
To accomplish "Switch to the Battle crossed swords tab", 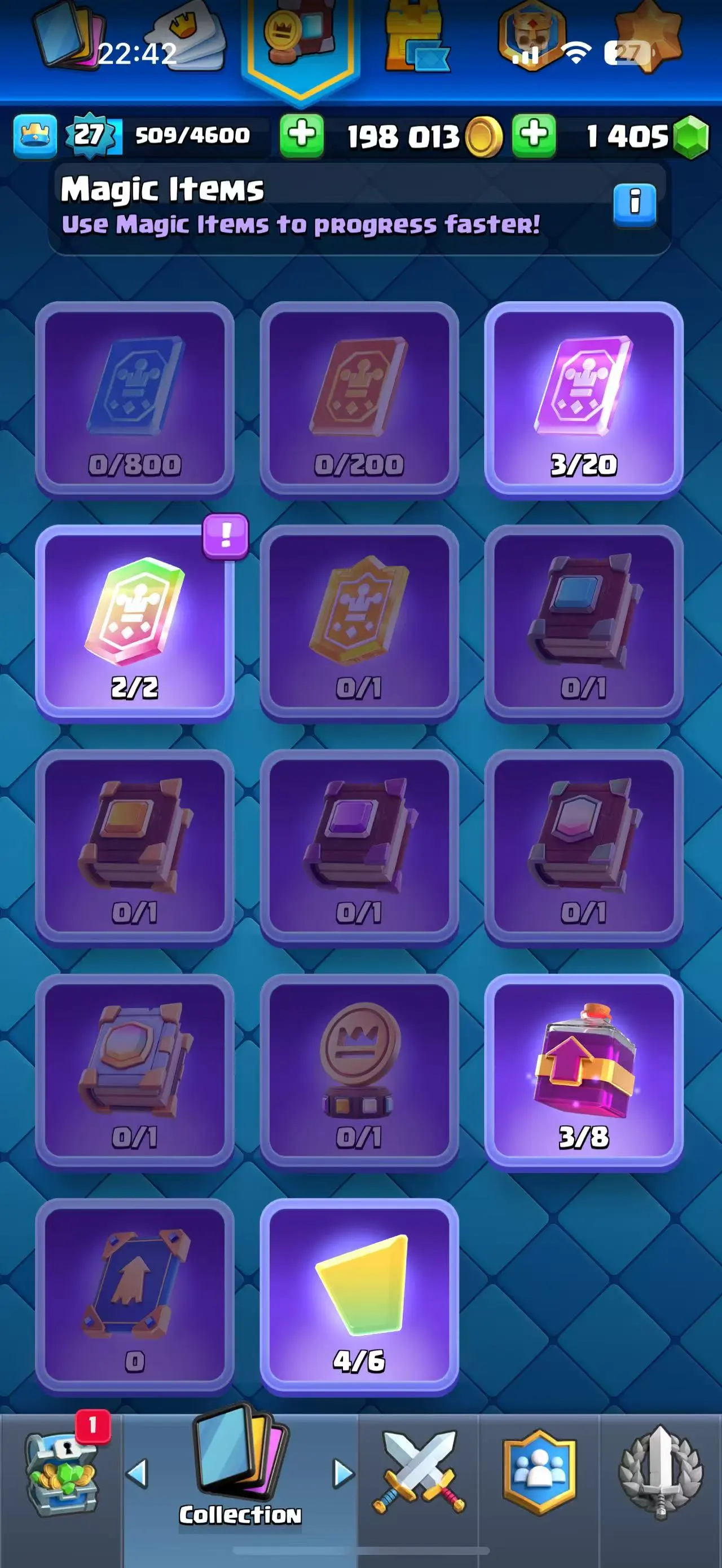I will coord(418,1473).
